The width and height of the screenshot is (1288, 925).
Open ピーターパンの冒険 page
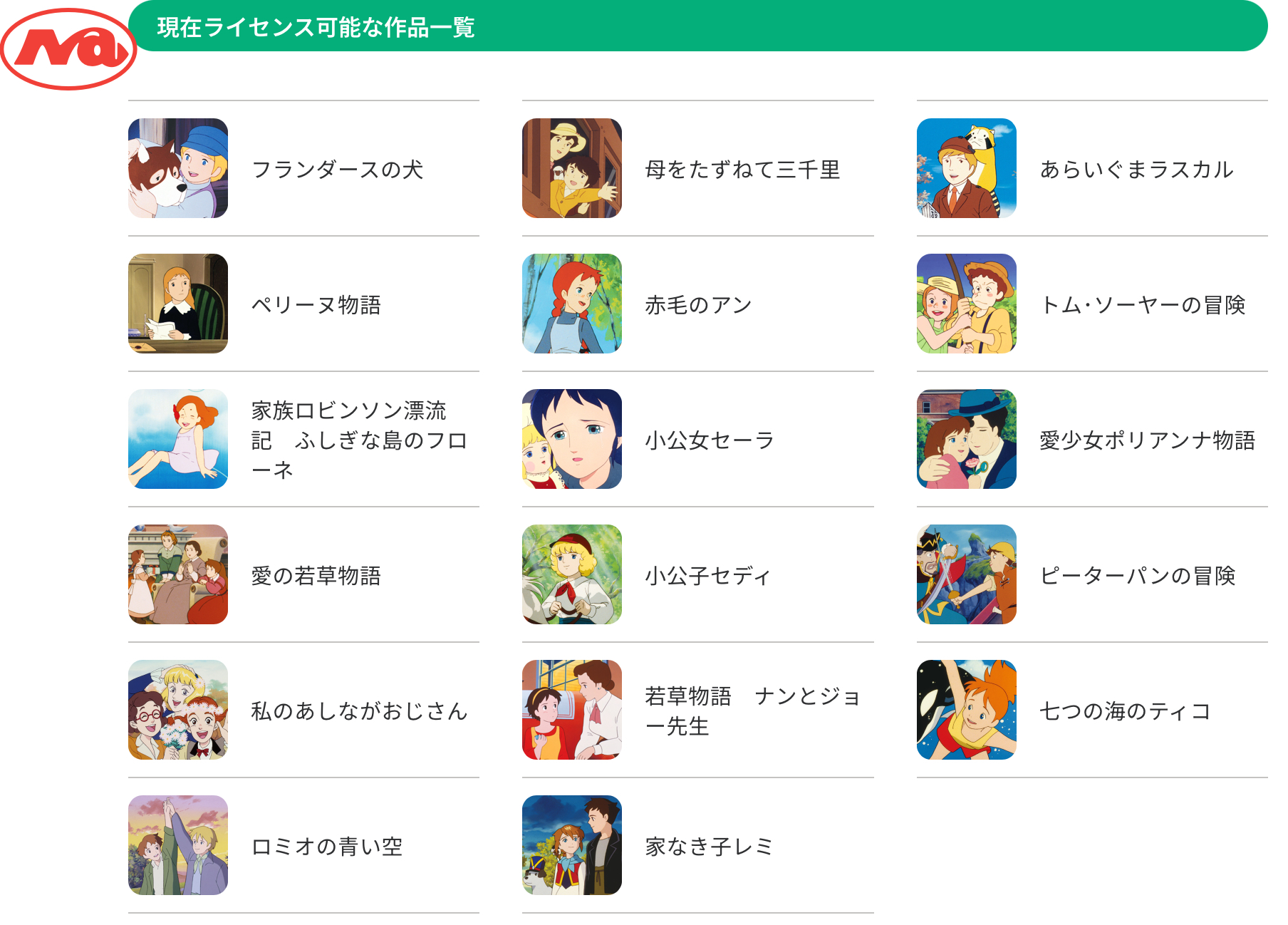pos(1092,574)
